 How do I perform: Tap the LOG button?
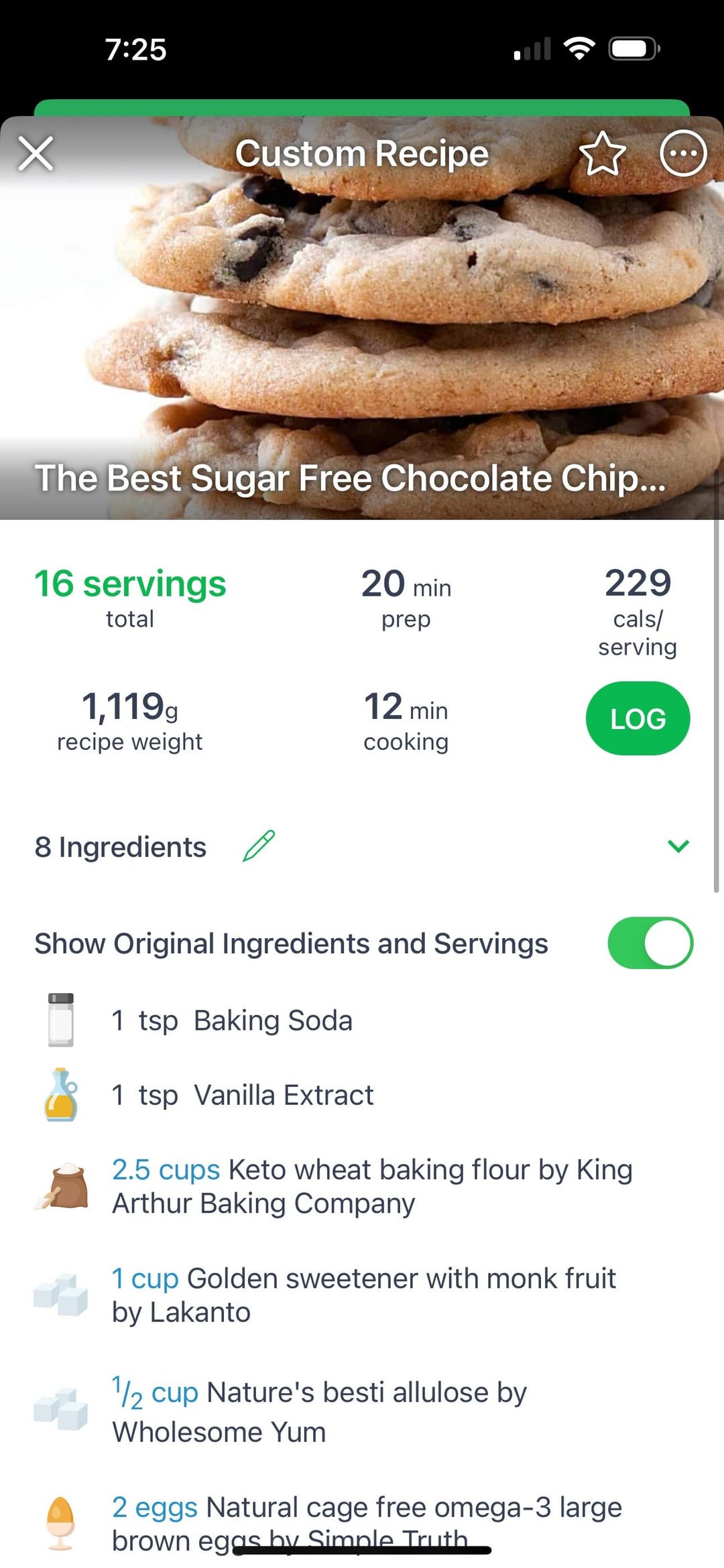point(638,718)
